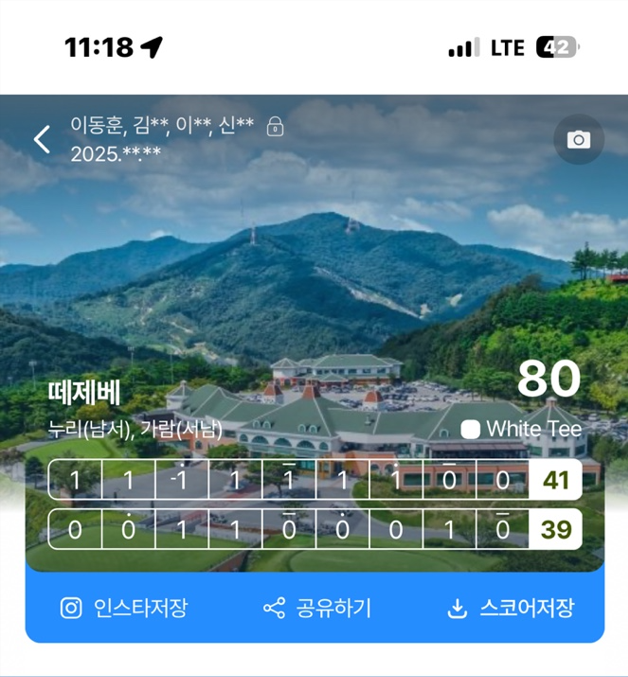Go back using the left arrow
The height and width of the screenshot is (677, 628).
(x=42, y=139)
